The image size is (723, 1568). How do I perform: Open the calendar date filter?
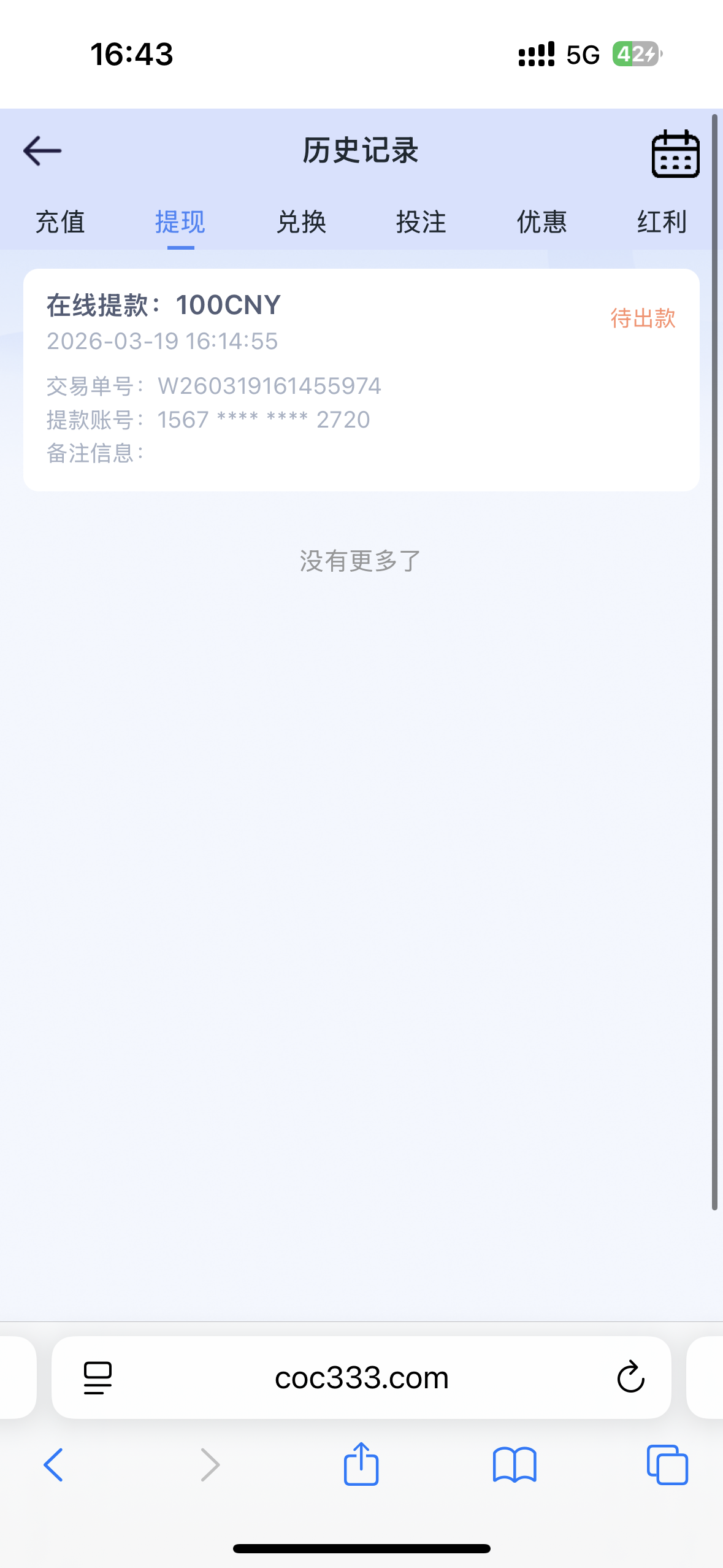pos(674,153)
